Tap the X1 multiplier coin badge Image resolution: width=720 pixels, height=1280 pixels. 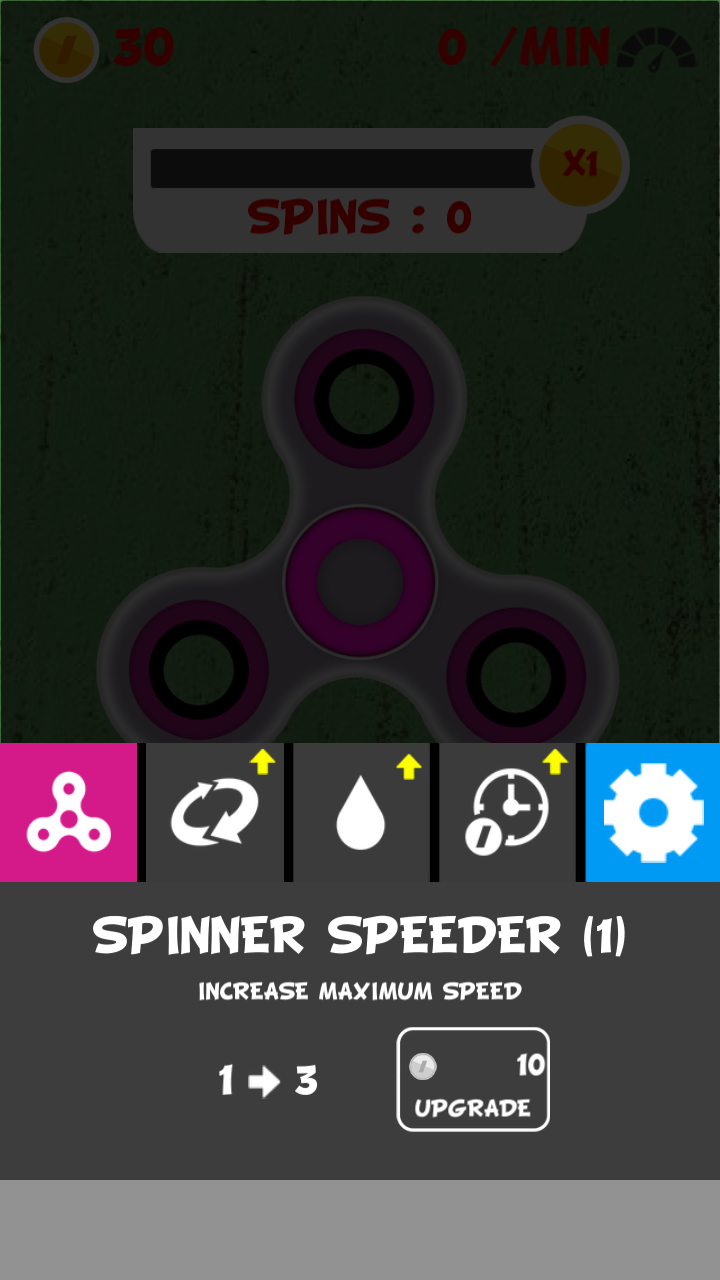[x=581, y=164]
